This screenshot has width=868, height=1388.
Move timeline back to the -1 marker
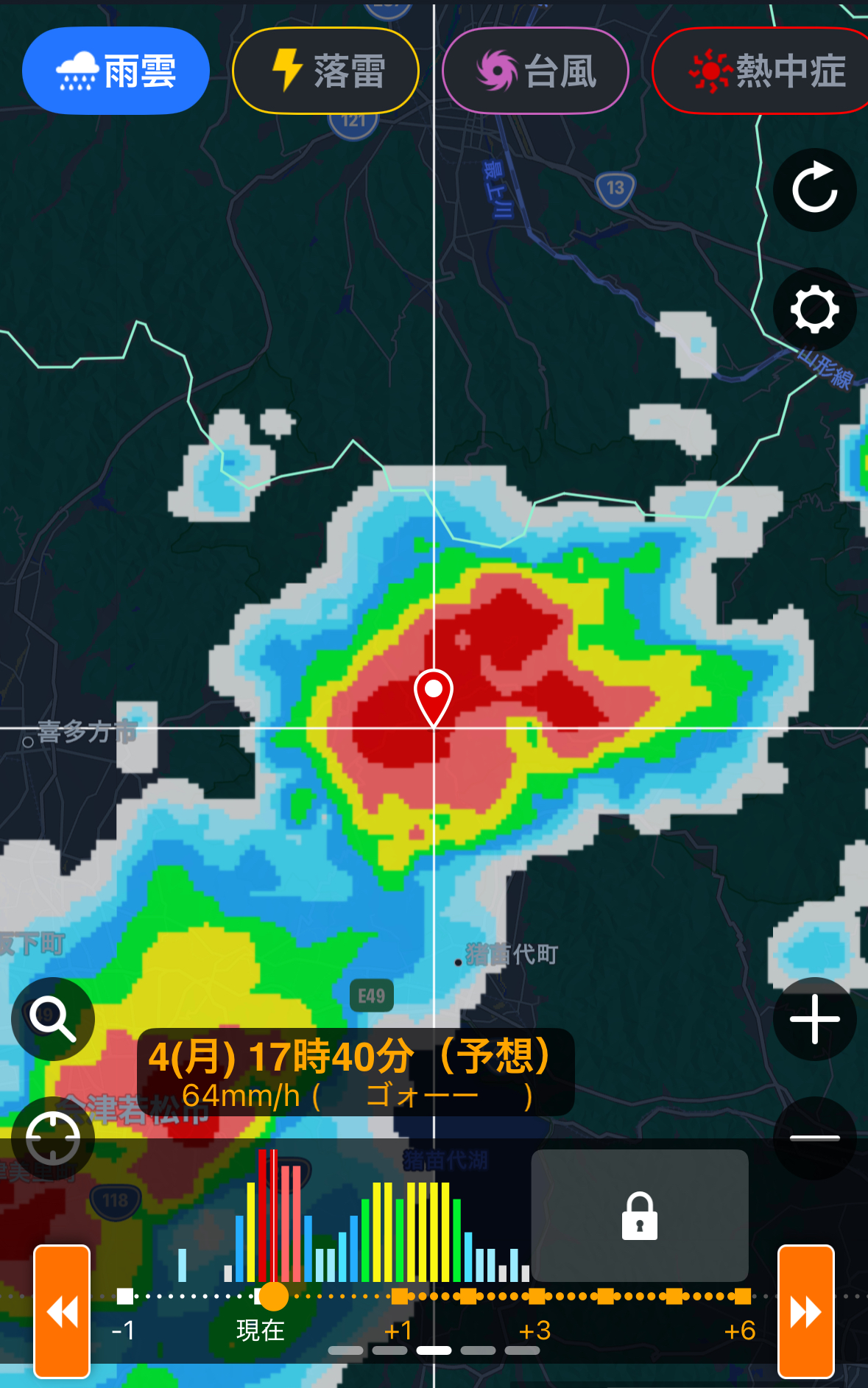coord(125,1296)
